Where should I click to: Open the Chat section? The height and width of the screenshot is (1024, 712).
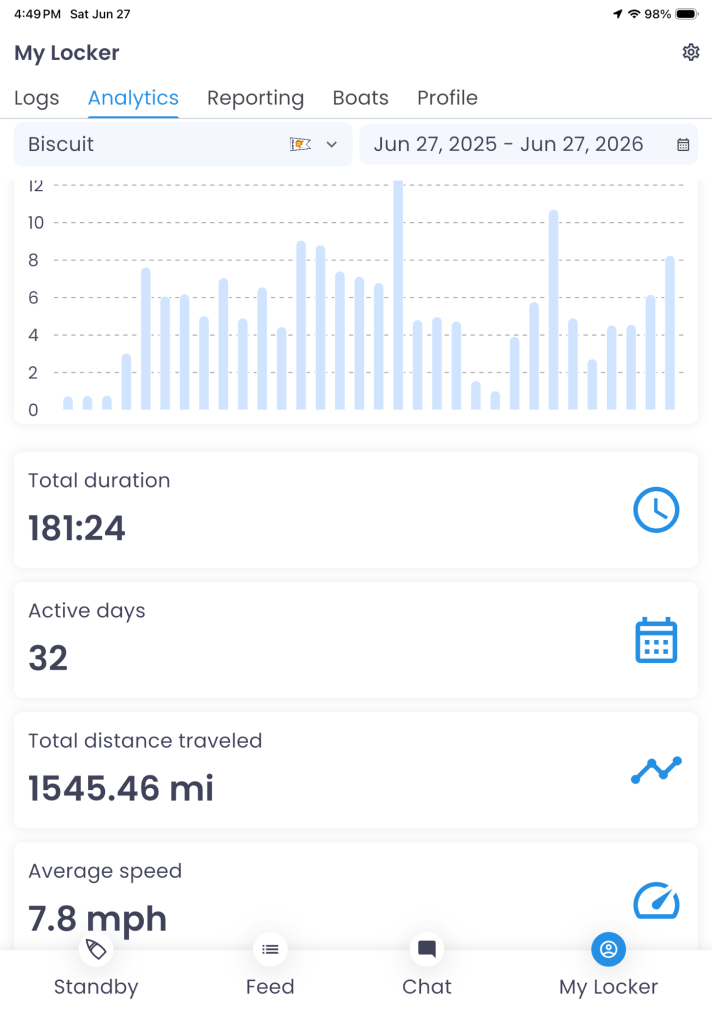tap(427, 969)
